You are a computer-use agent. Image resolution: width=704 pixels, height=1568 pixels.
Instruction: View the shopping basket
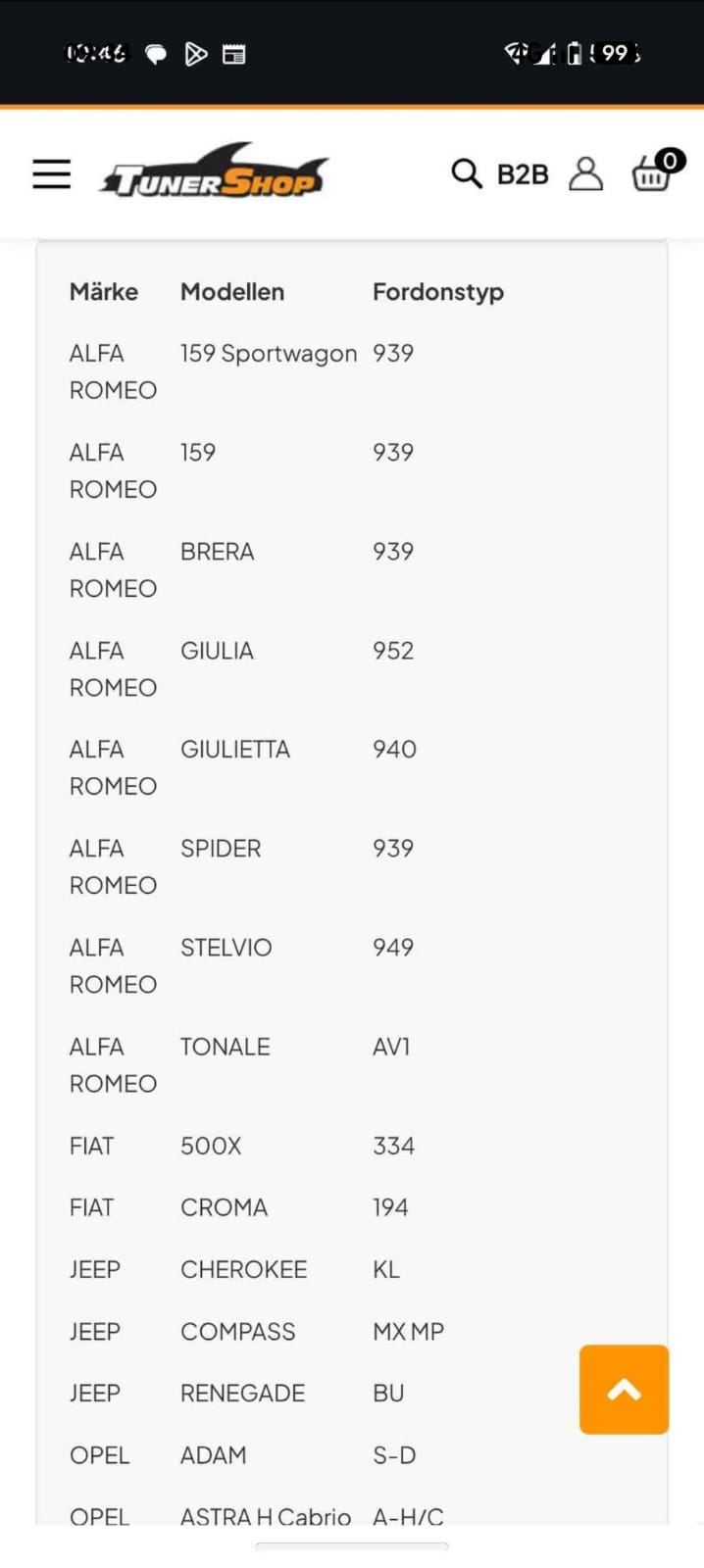tap(653, 172)
